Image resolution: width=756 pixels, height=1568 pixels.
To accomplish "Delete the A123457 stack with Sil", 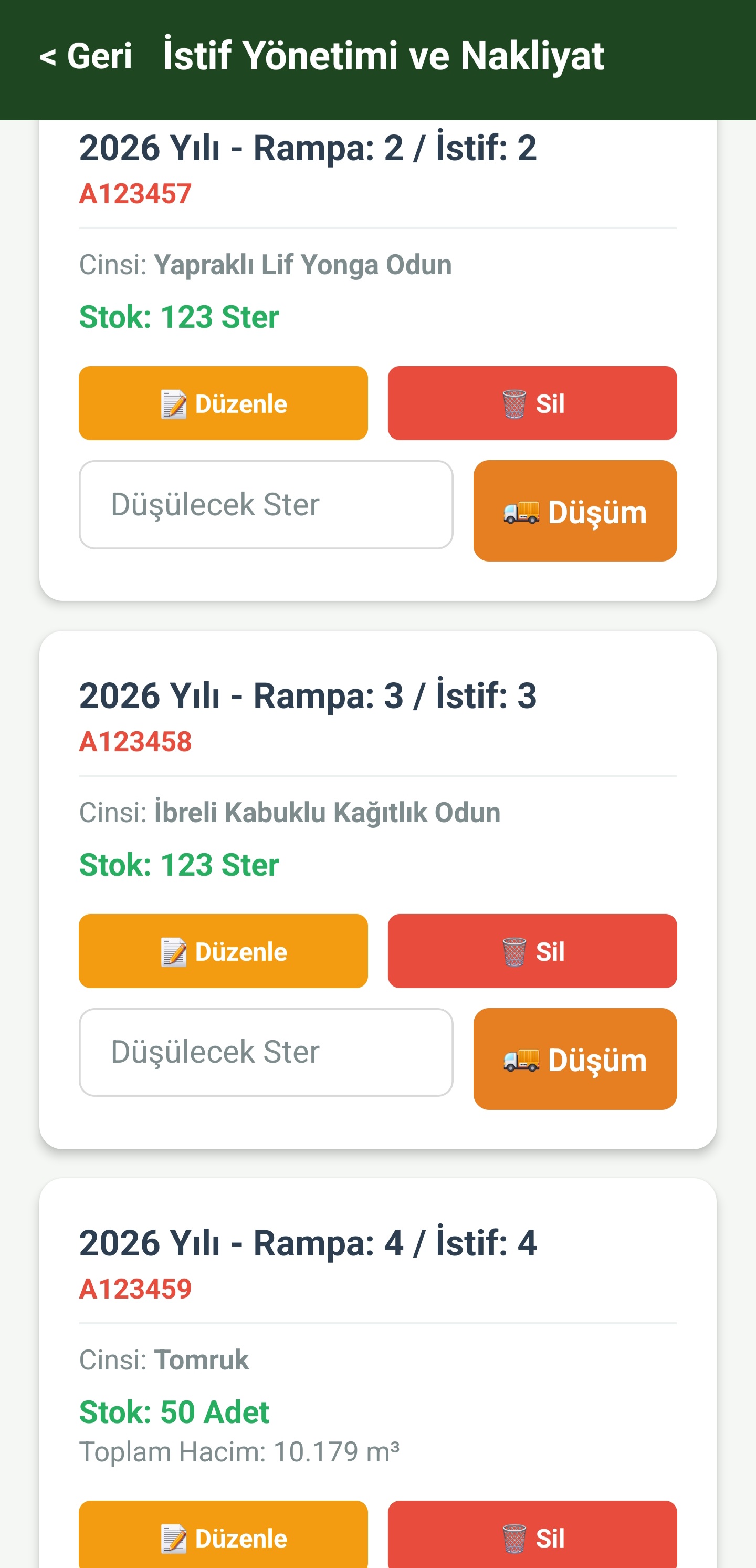I will (532, 403).
